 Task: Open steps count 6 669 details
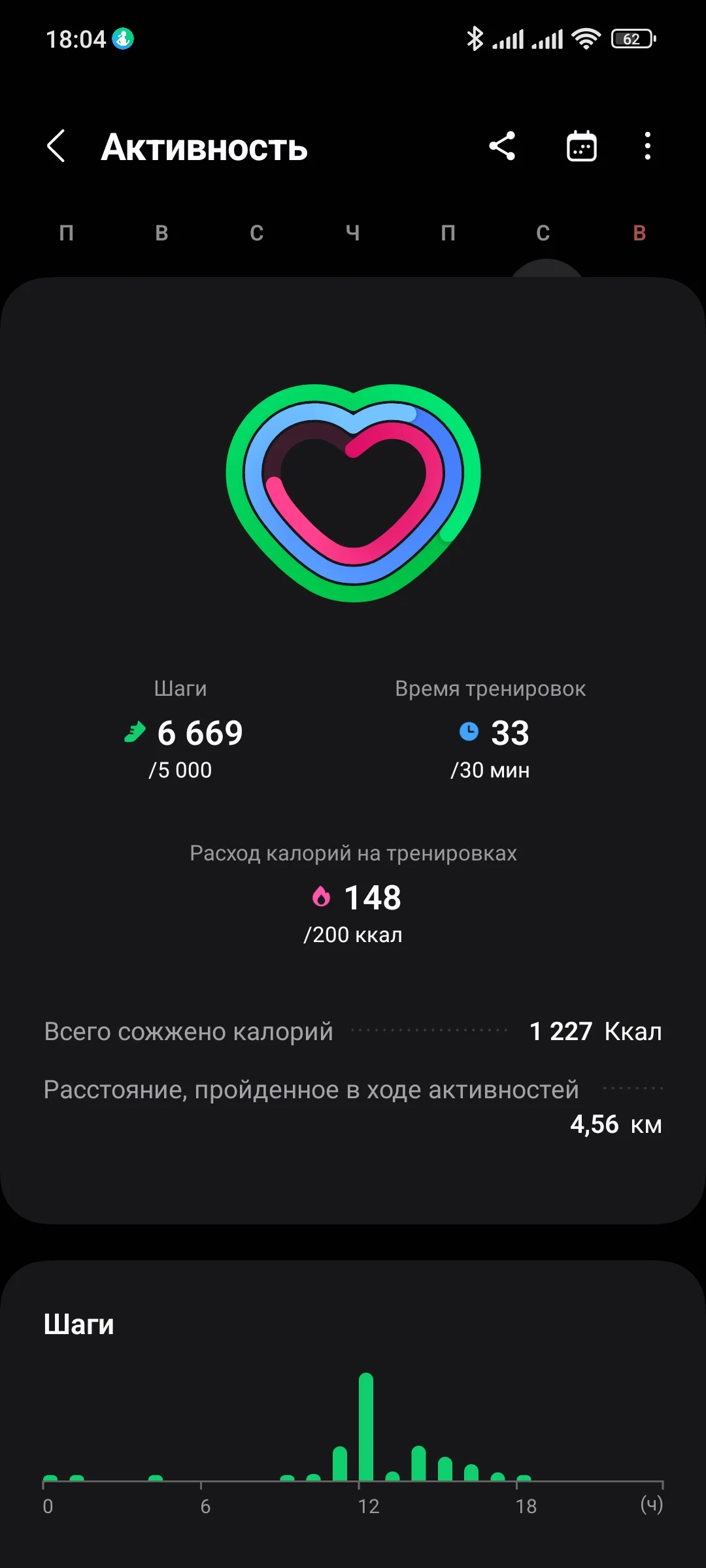click(199, 732)
